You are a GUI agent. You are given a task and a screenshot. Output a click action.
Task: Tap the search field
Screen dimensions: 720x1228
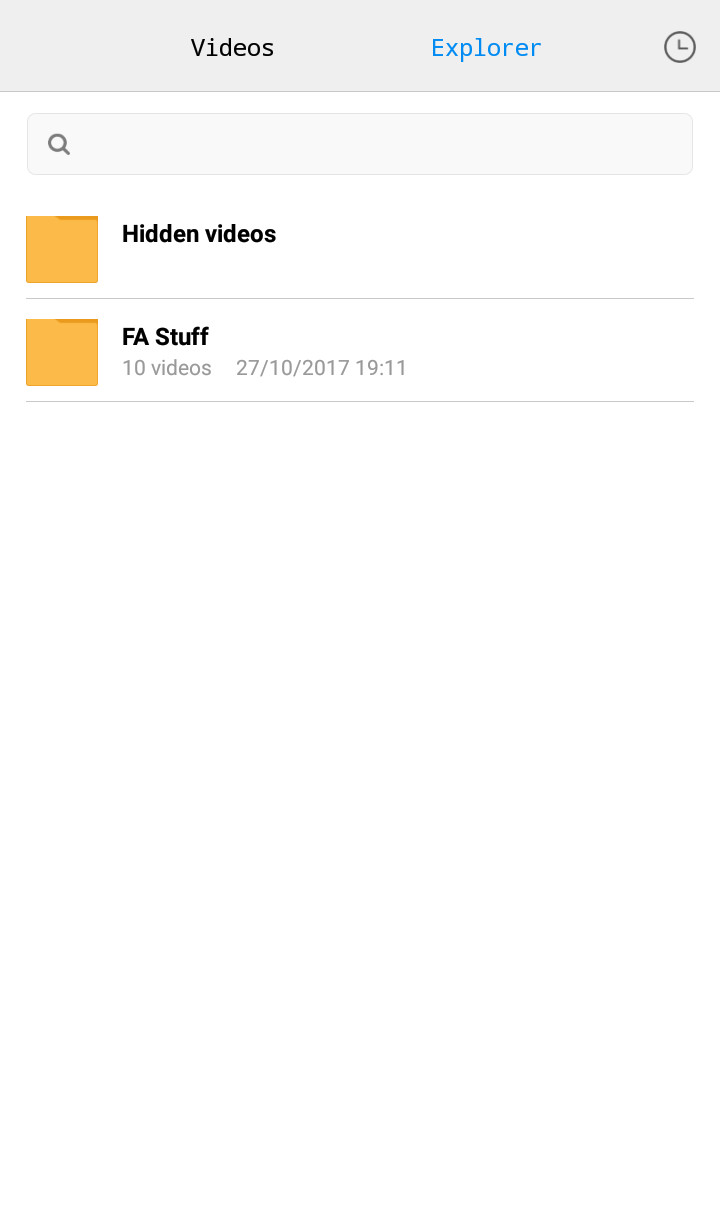tap(360, 144)
